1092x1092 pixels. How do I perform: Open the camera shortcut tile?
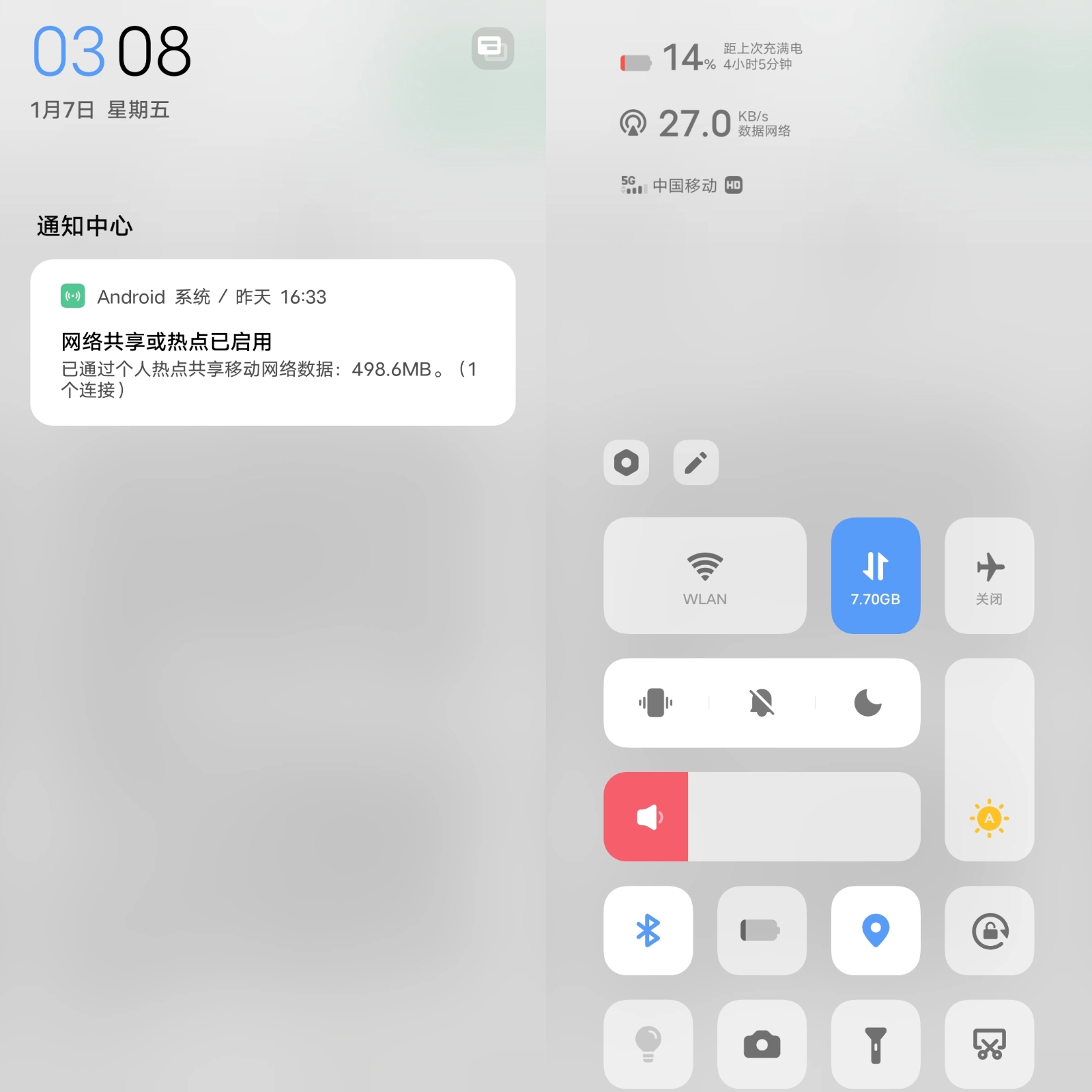tap(761, 1044)
